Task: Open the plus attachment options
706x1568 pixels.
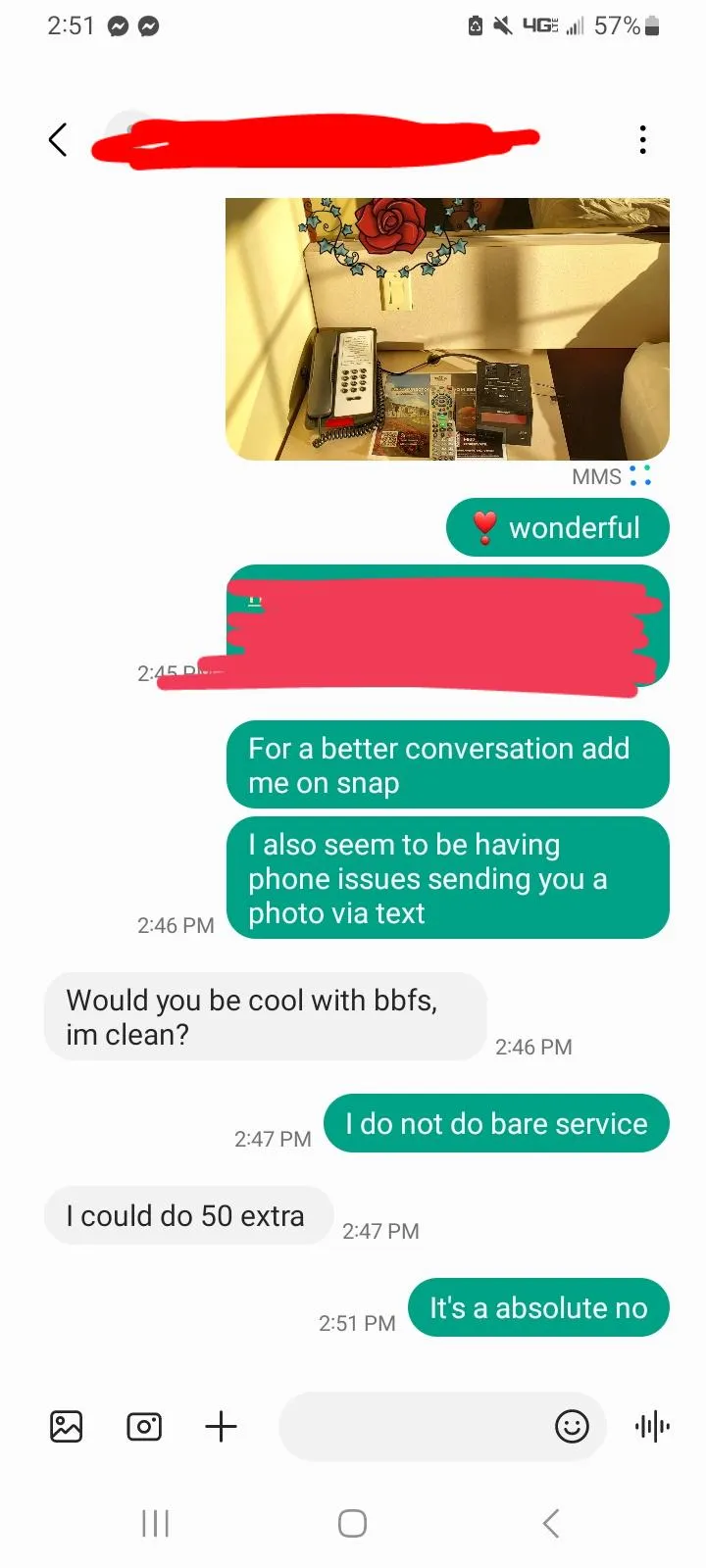Action: (221, 1426)
